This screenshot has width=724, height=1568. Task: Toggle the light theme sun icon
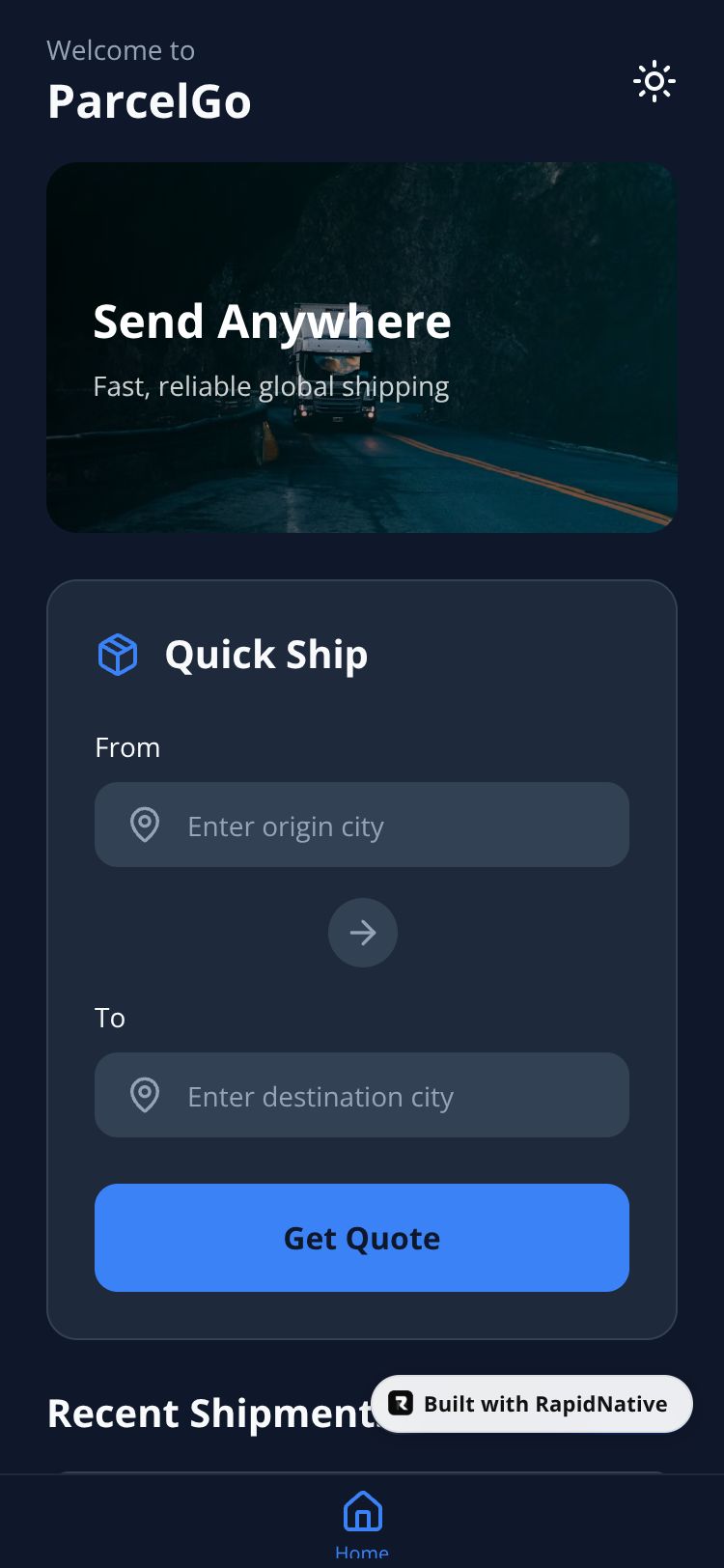tap(654, 82)
